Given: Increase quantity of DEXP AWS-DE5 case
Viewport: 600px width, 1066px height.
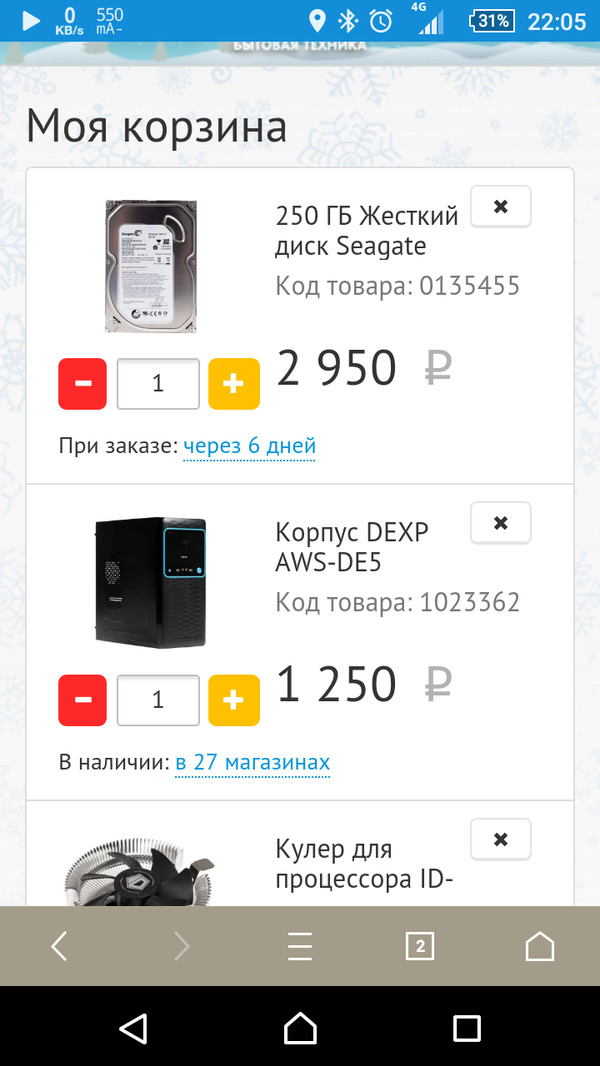Looking at the screenshot, I should pyautogui.click(x=234, y=700).
